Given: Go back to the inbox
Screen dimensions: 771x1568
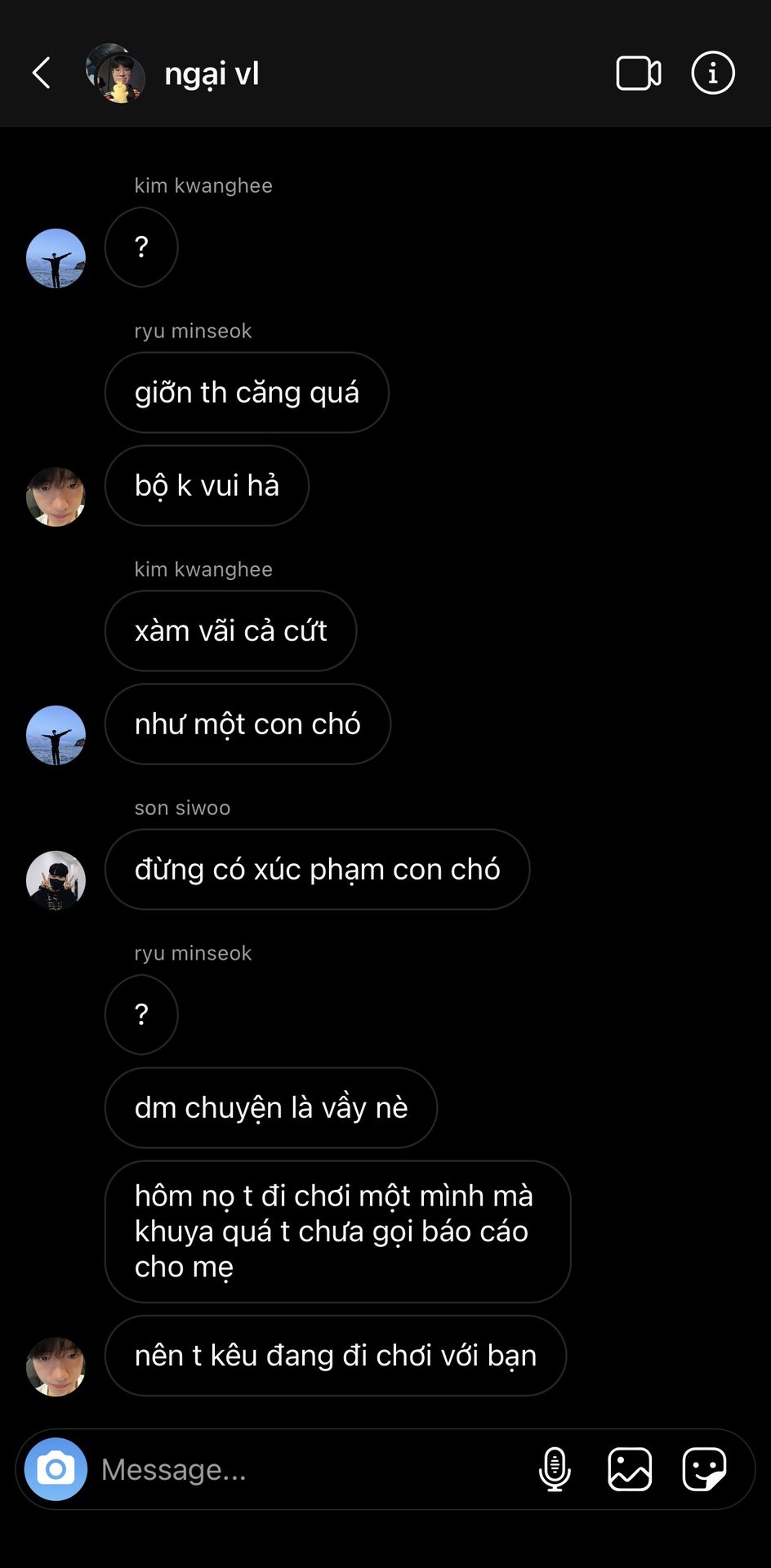Looking at the screenshot, I should click(x=42, y=73).
